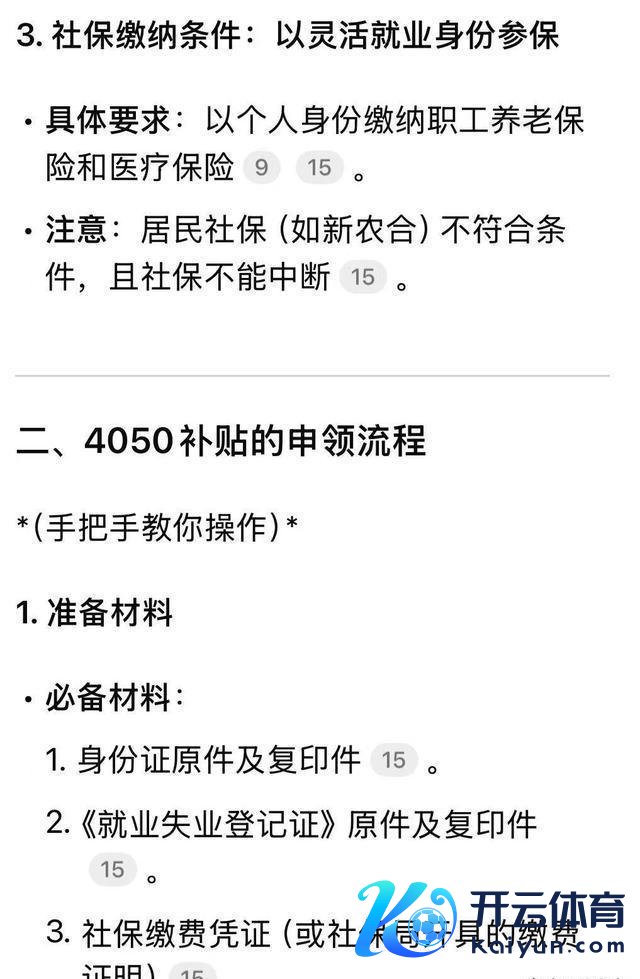
Task: Open citation 15 under 就业失业登记证 line
Action: point(112,869)
